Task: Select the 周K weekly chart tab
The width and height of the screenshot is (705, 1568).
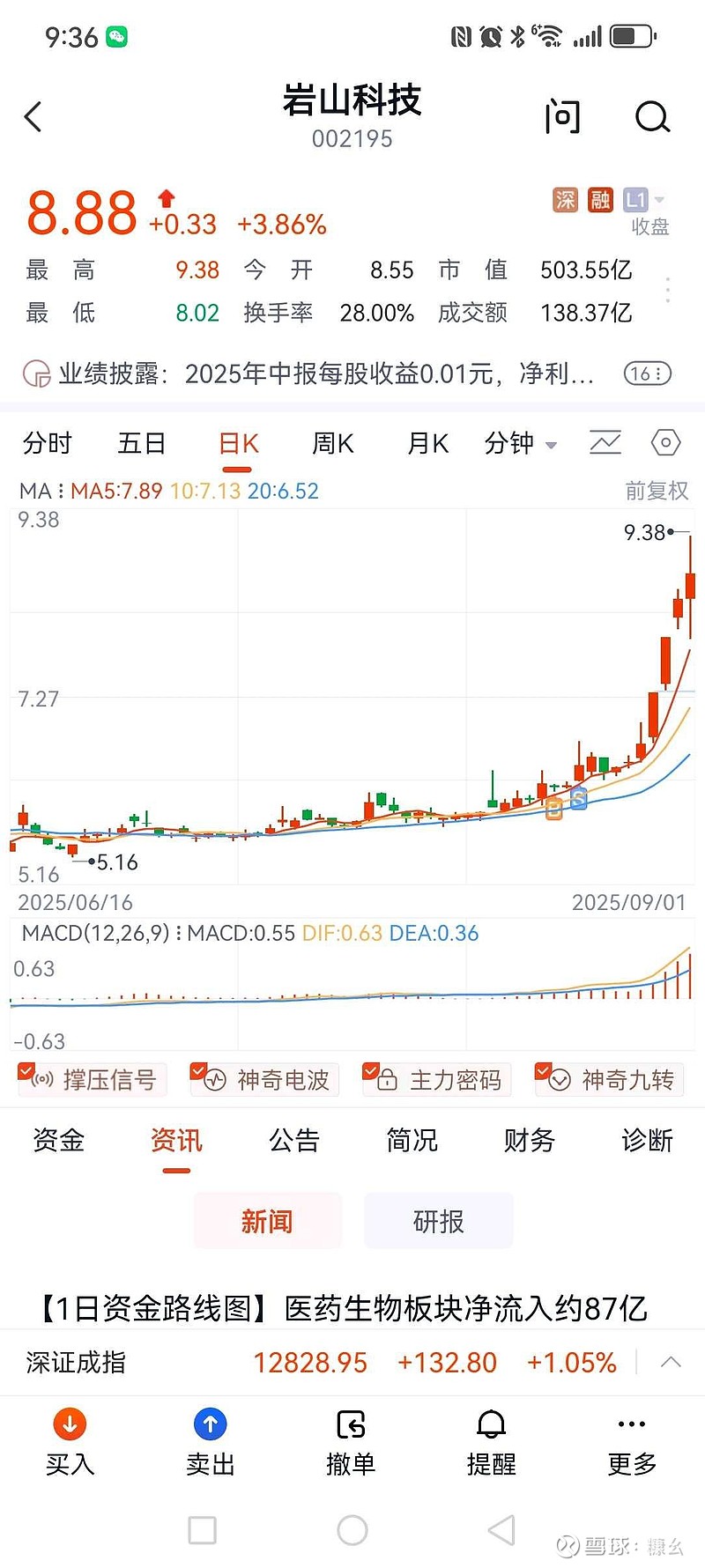Action: coord(332,443)
